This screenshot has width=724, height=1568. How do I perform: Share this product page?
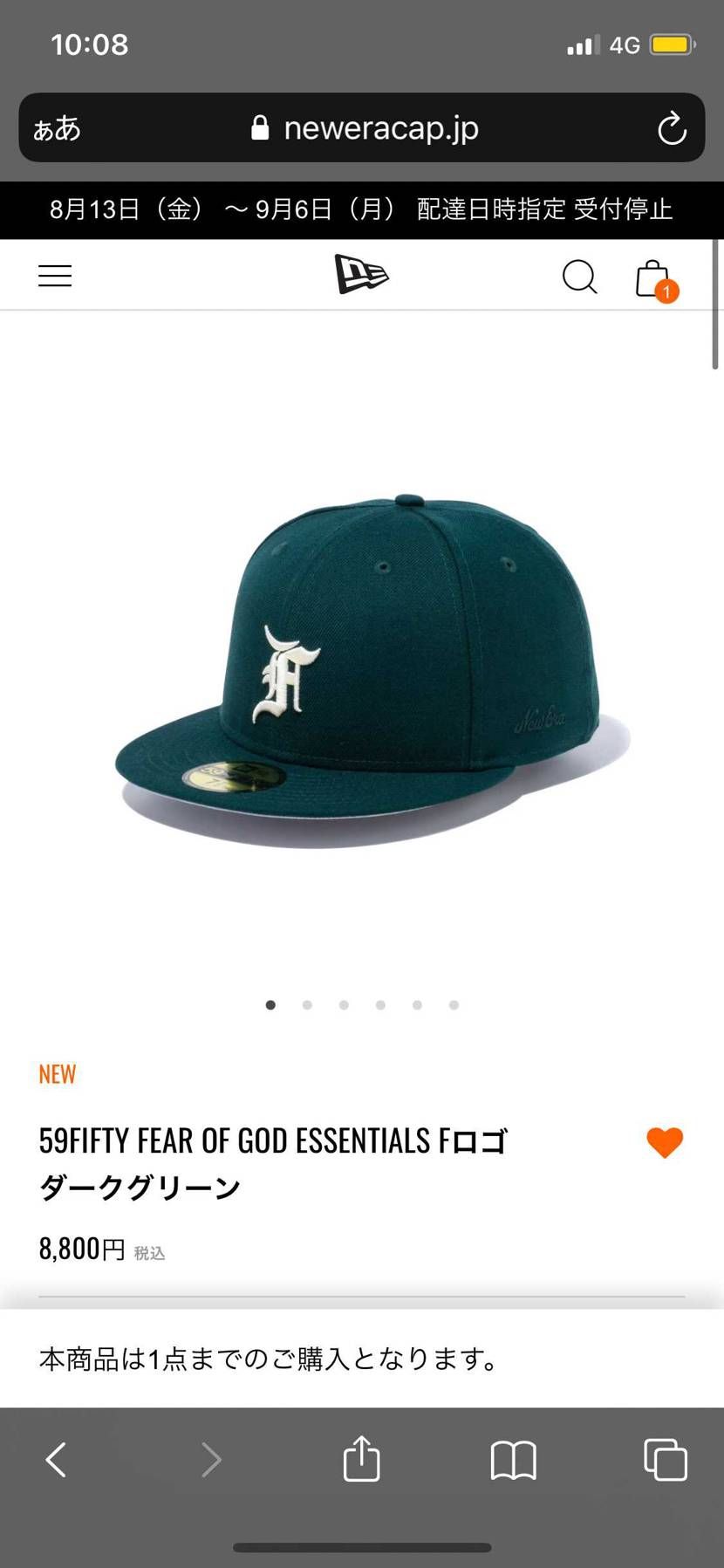(361, 1459)
